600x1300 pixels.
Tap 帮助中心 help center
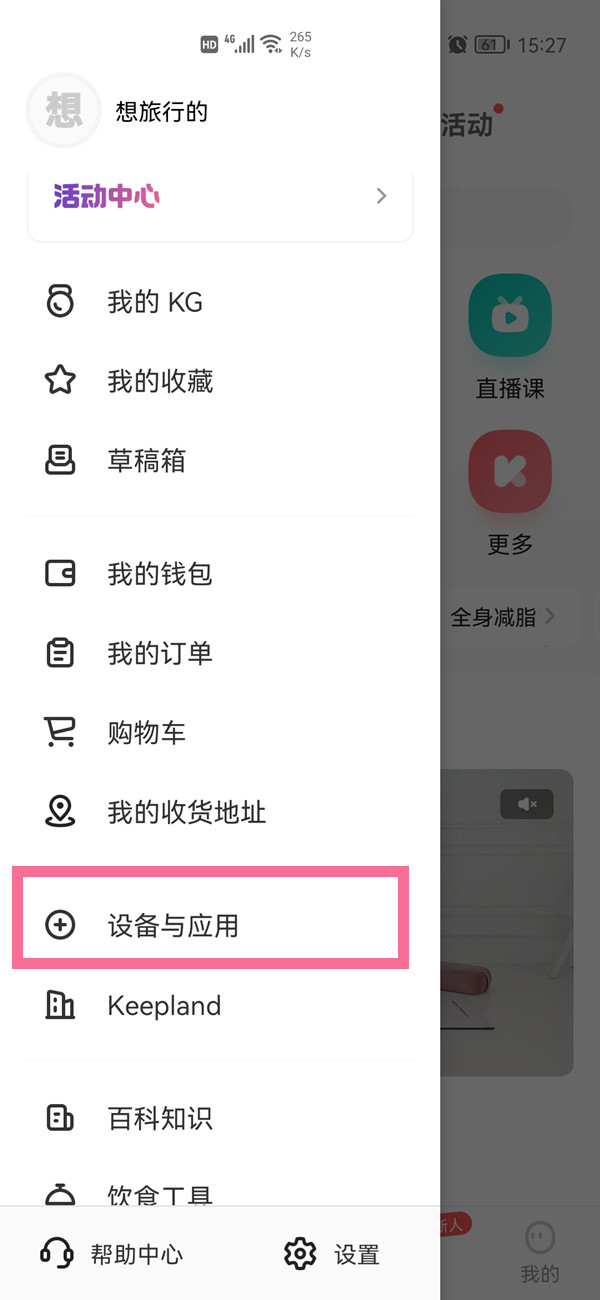(112, 1254)
